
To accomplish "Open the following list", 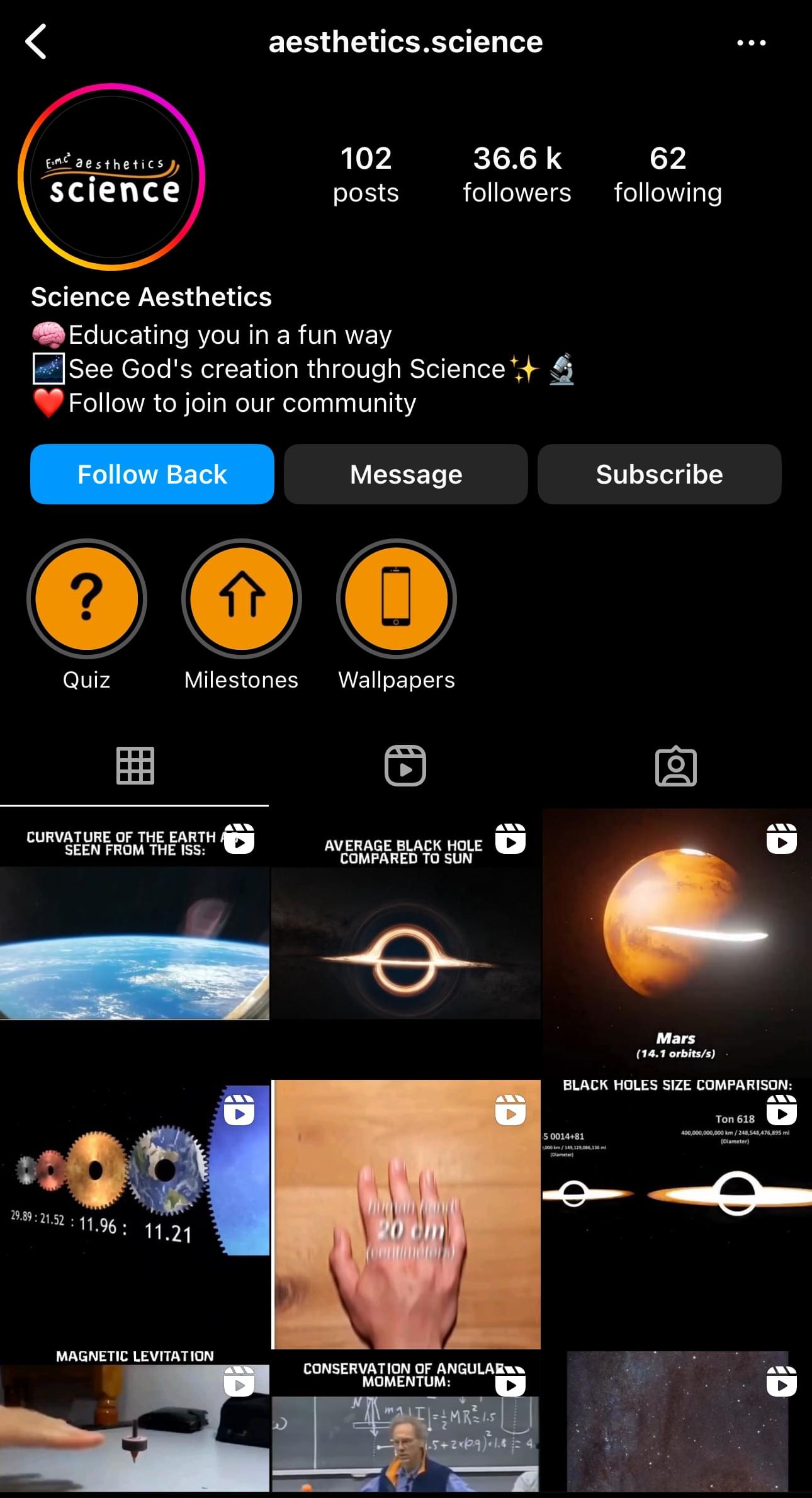I will pos(668,174).
